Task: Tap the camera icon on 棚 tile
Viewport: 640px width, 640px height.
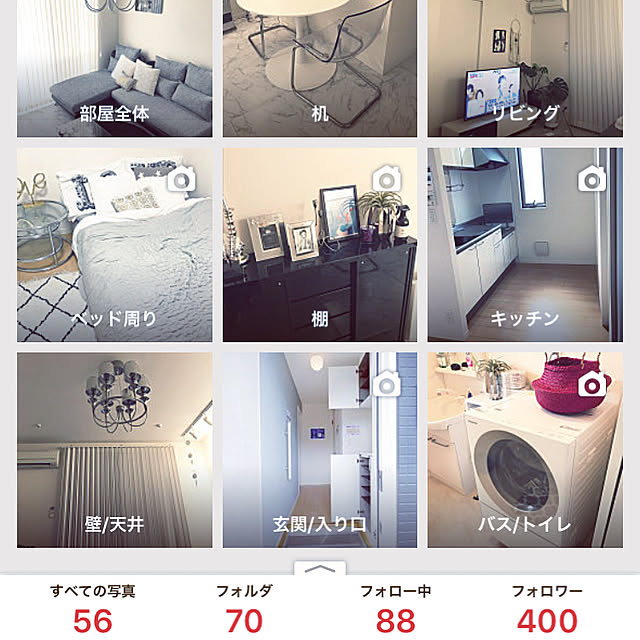Action: click(387, 180)
